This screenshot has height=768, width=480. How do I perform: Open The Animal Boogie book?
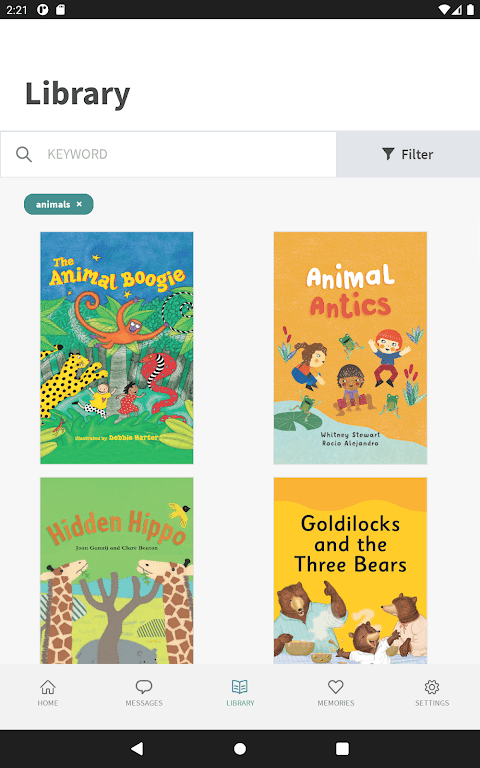point(117,348)
